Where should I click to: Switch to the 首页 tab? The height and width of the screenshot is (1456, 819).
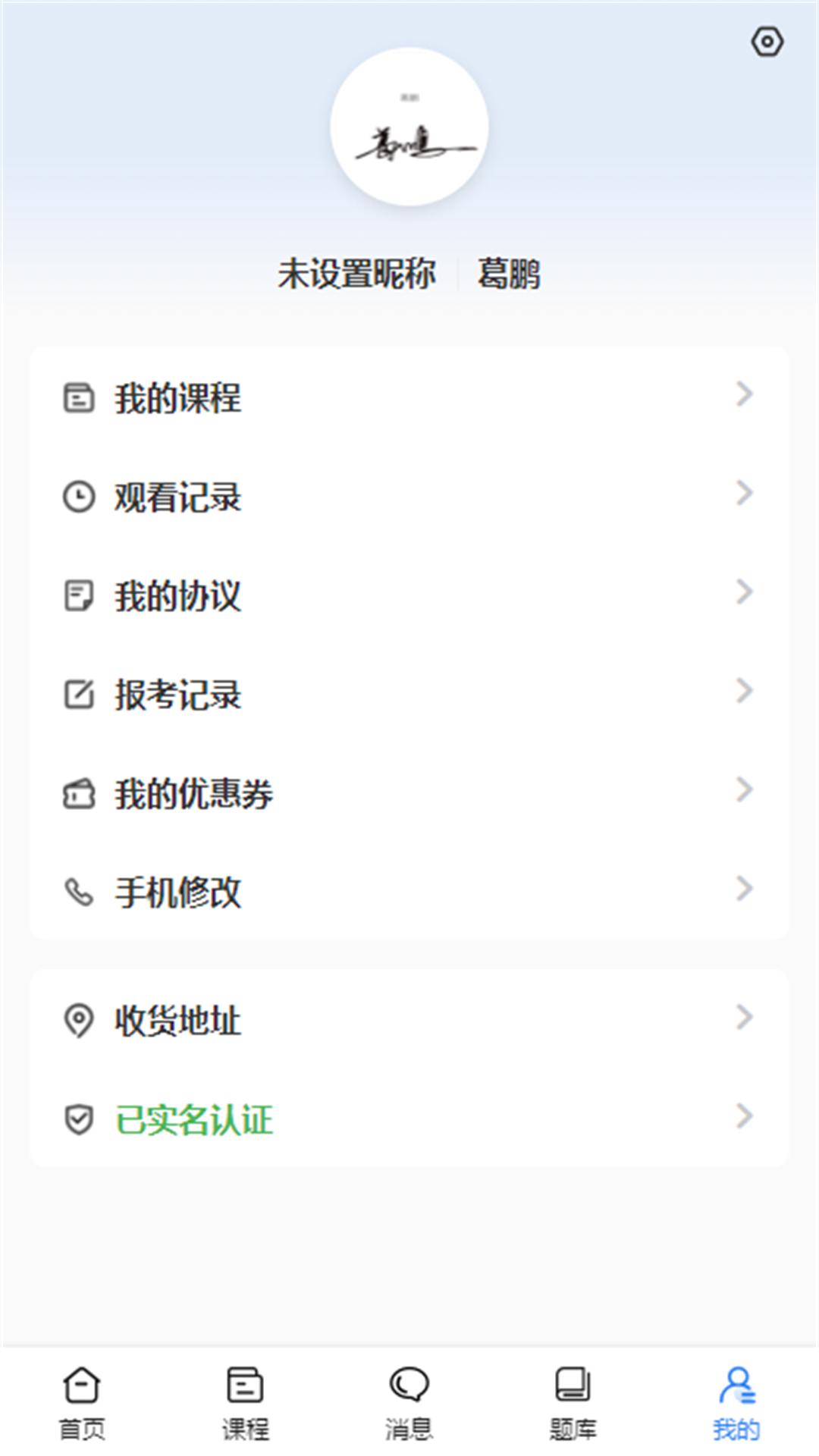pos(82,1403)
